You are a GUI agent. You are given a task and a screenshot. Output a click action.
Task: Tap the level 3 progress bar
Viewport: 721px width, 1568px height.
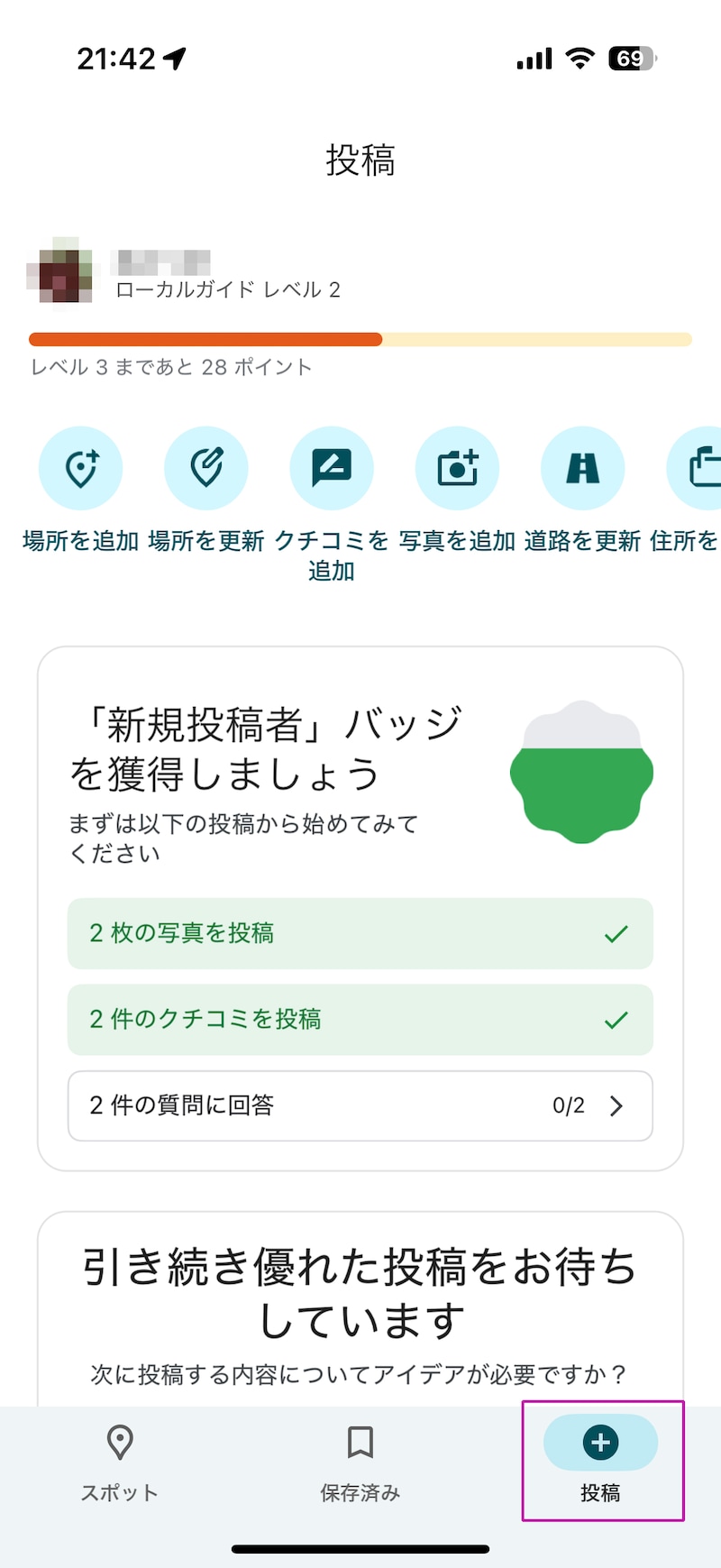(x=360, y=339)
